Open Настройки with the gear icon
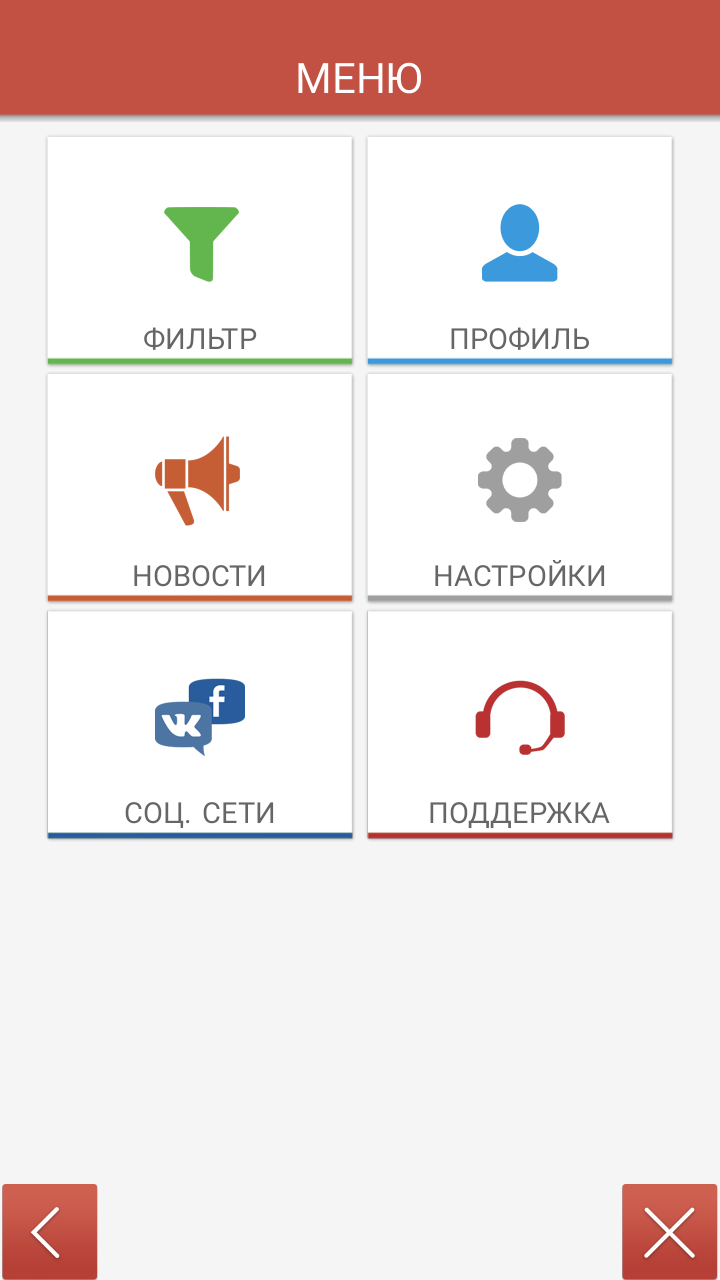 click(x=520, y=488)
